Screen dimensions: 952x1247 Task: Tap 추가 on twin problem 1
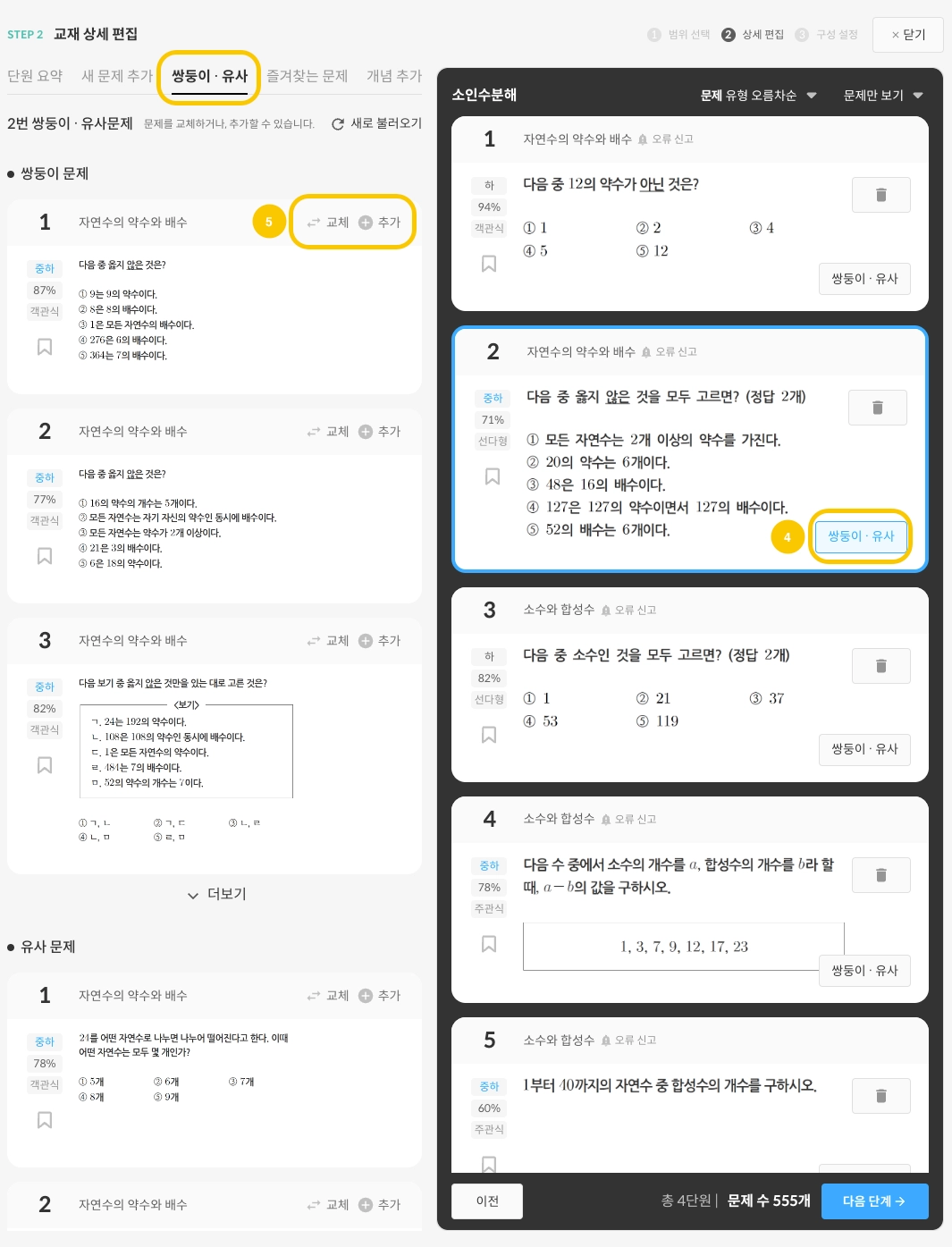(380, 223)
